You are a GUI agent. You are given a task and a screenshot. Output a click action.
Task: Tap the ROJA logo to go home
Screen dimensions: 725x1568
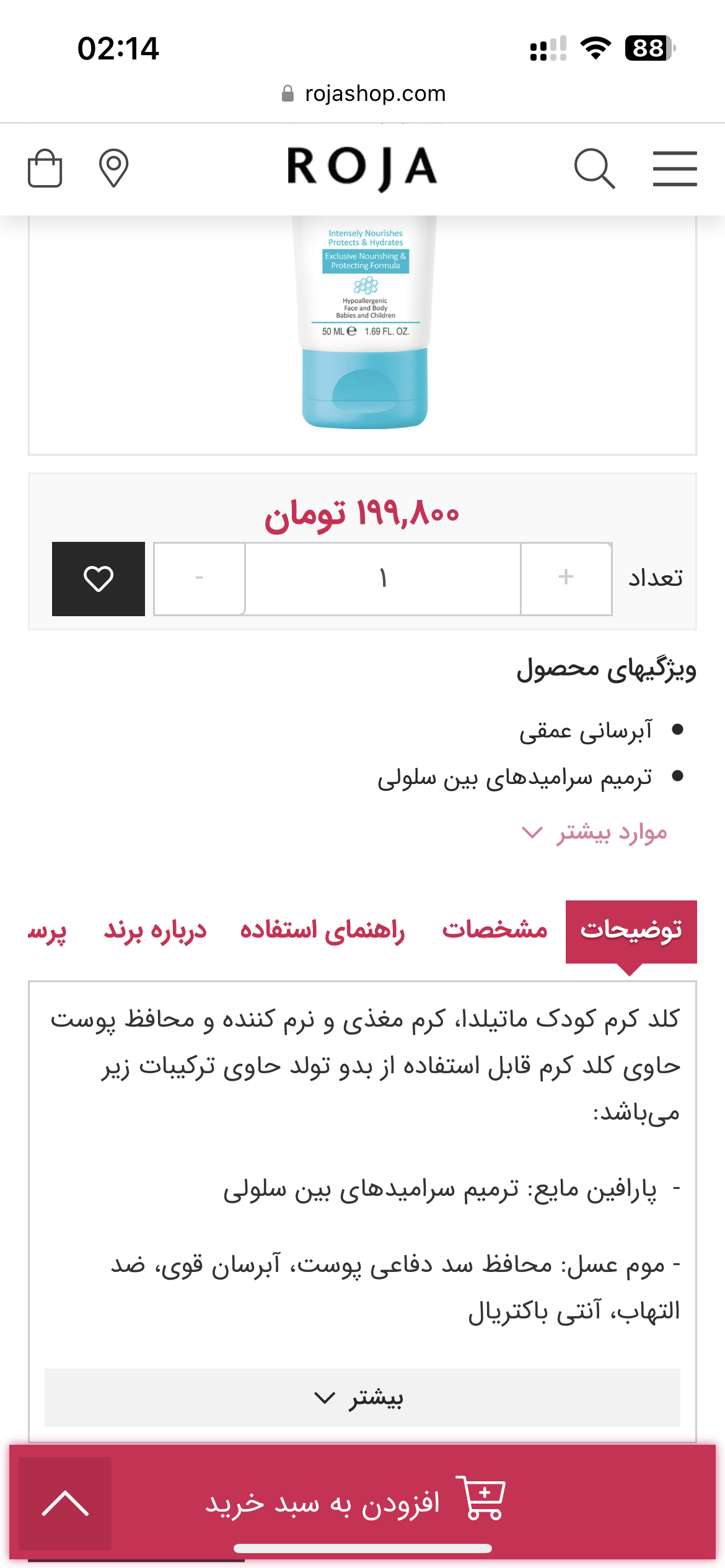coord(362,168)
